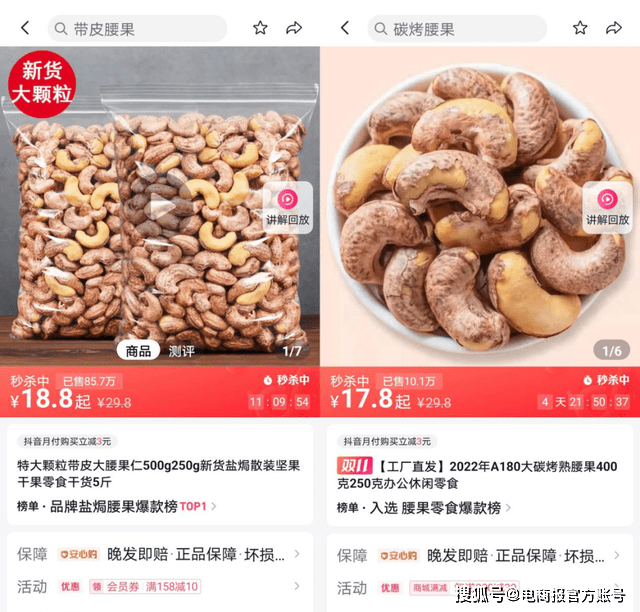Select the 商品 tab
Image resolution: width=640 pixels, height=612 pixels.
click(139, 351)
